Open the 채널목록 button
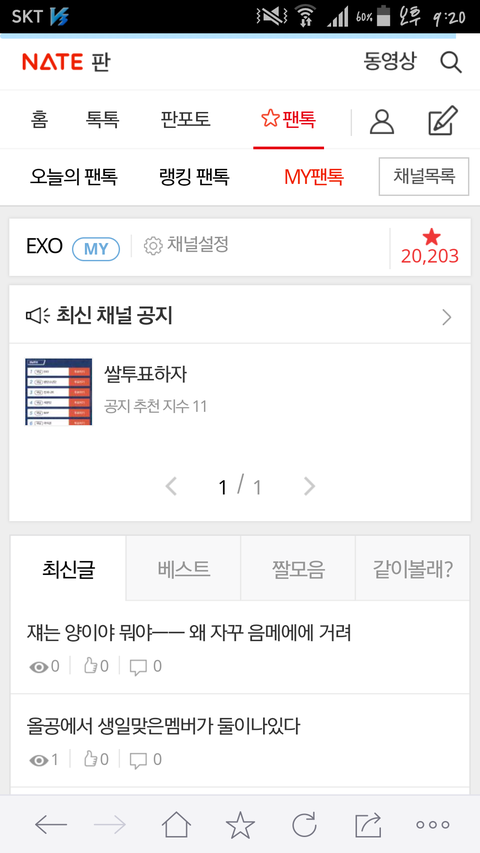Screen dimensions: 480x853 click(424, 176)
